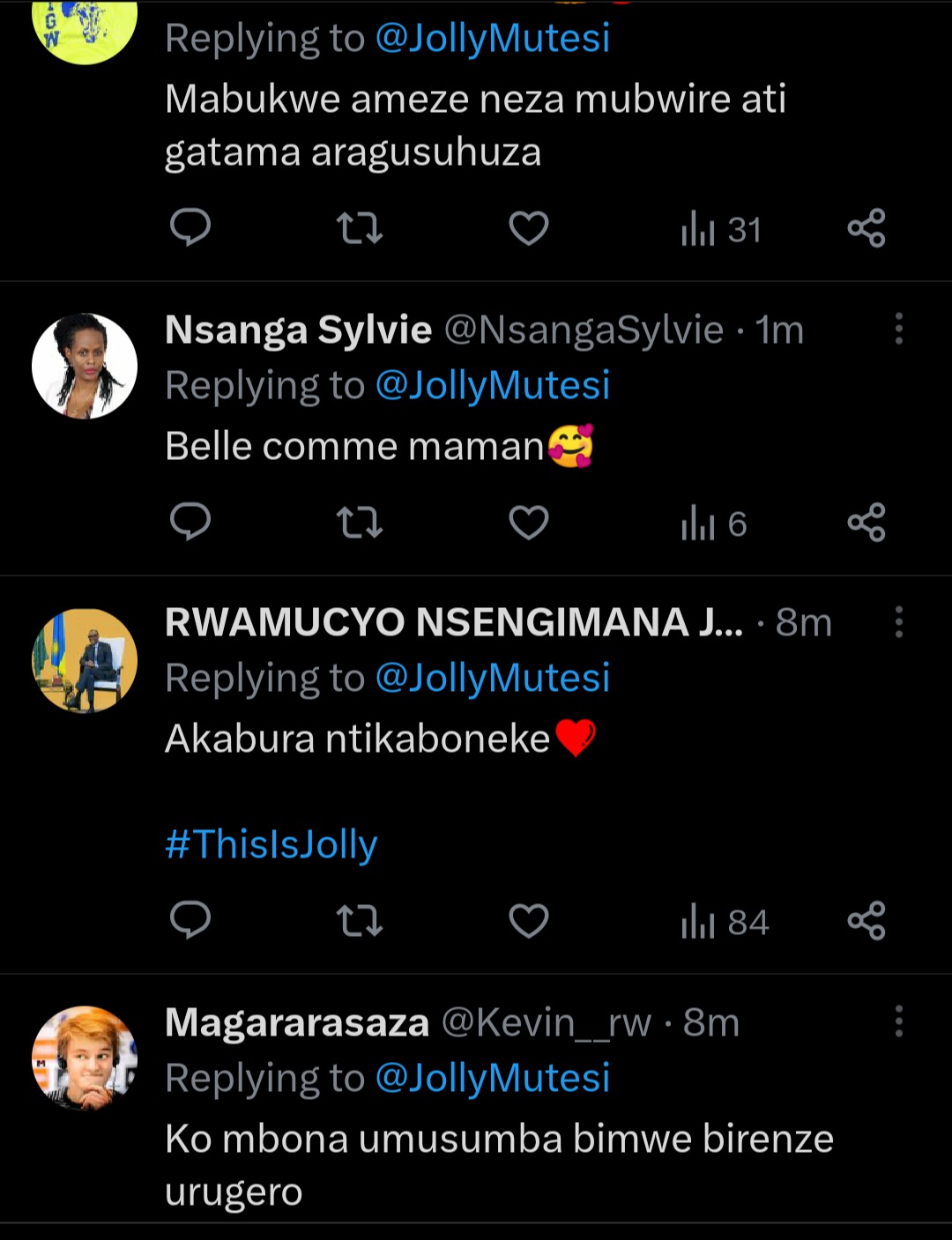Retweet the 'Akabura ntikaboneke' reply
The height and width of the screenshot is (1240, 952).
click(359, 922)
